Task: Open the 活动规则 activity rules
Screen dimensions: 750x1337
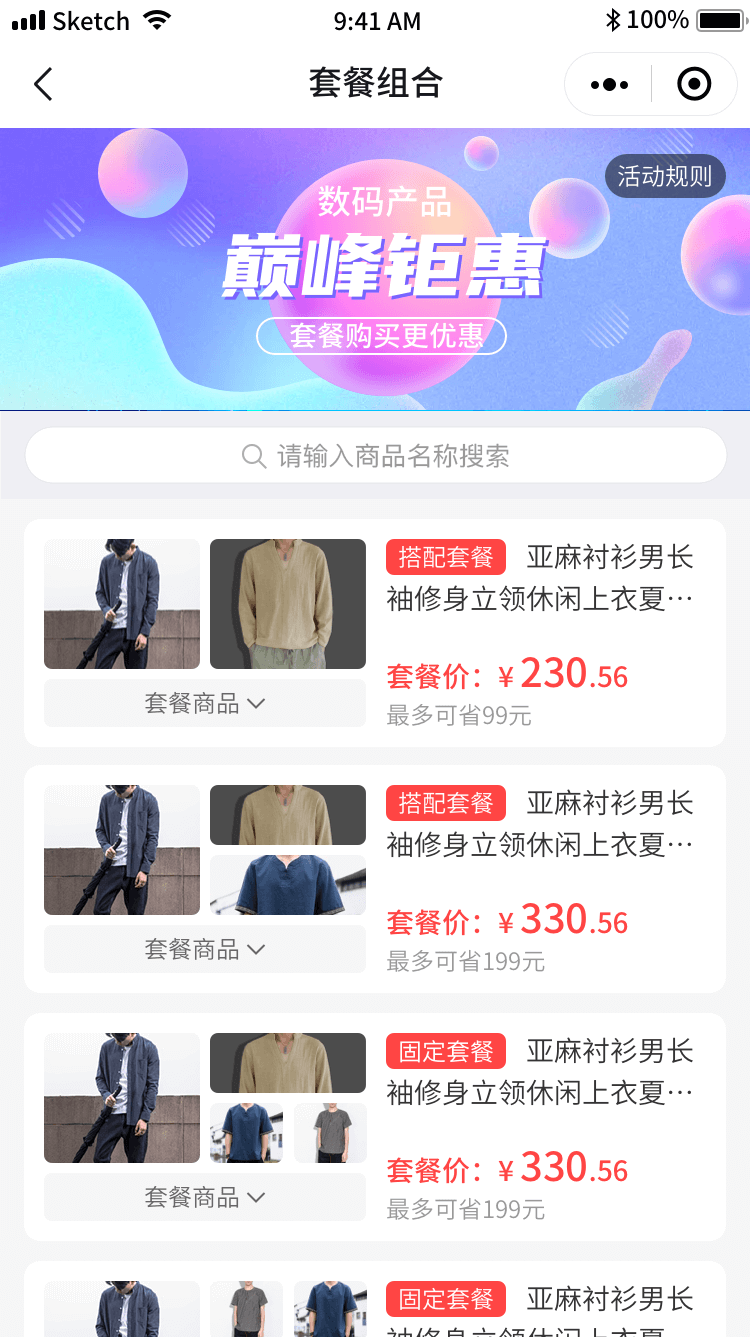Action: [x=664, y=177]
